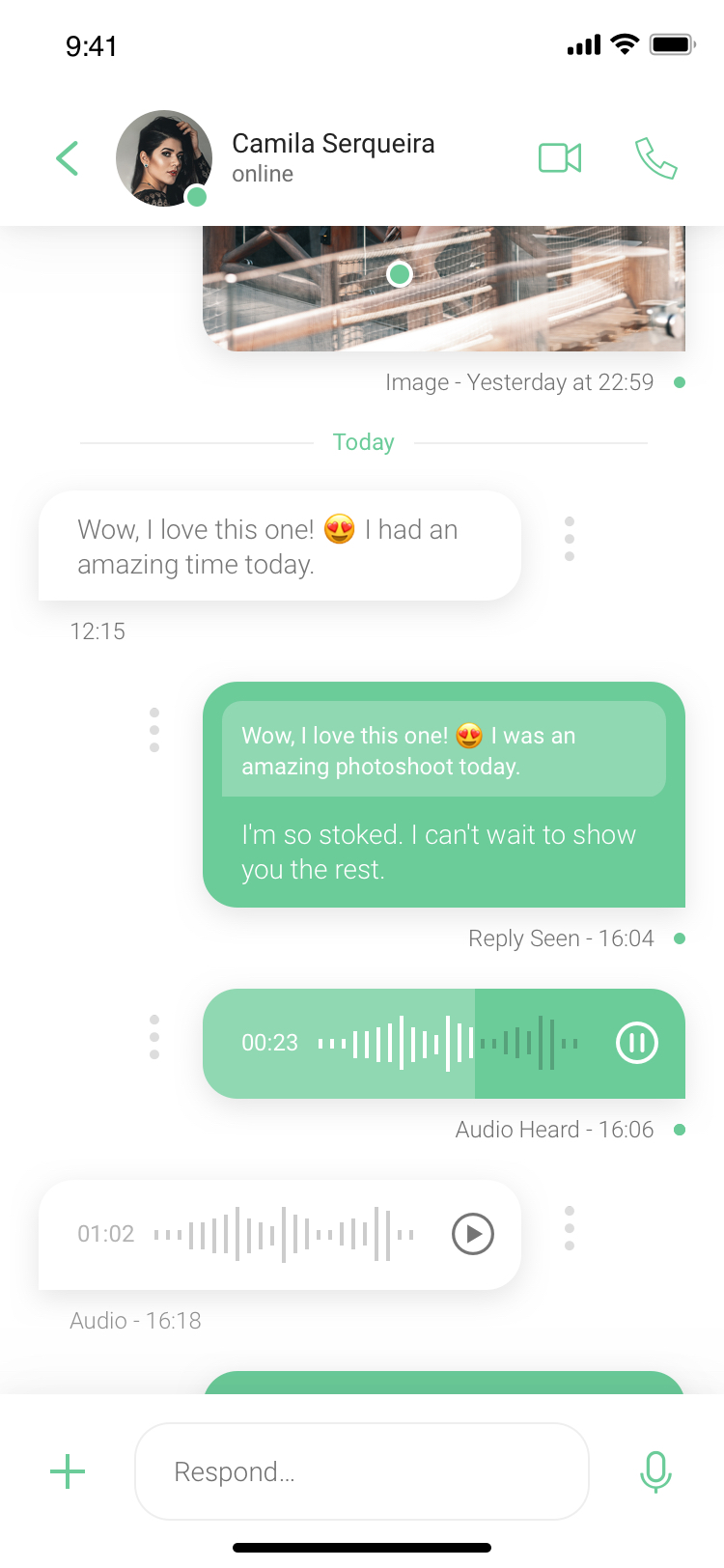Pause the 00:23 audio message
The height and width of the screenshot is (1568, 724).
637,1043
